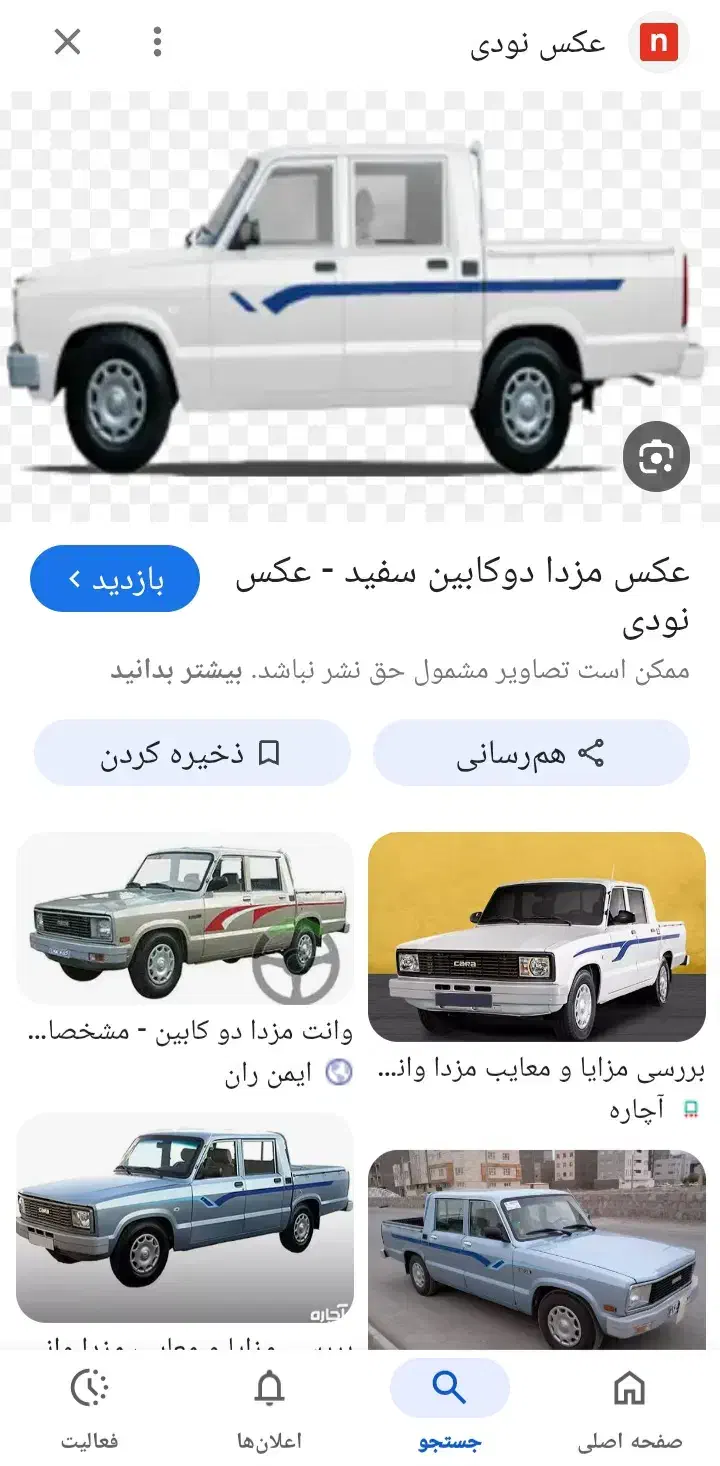Tap the bell icon for اعلان‌ها
The width and height of the screenshot is (720, 1466).
(269, 1388)
